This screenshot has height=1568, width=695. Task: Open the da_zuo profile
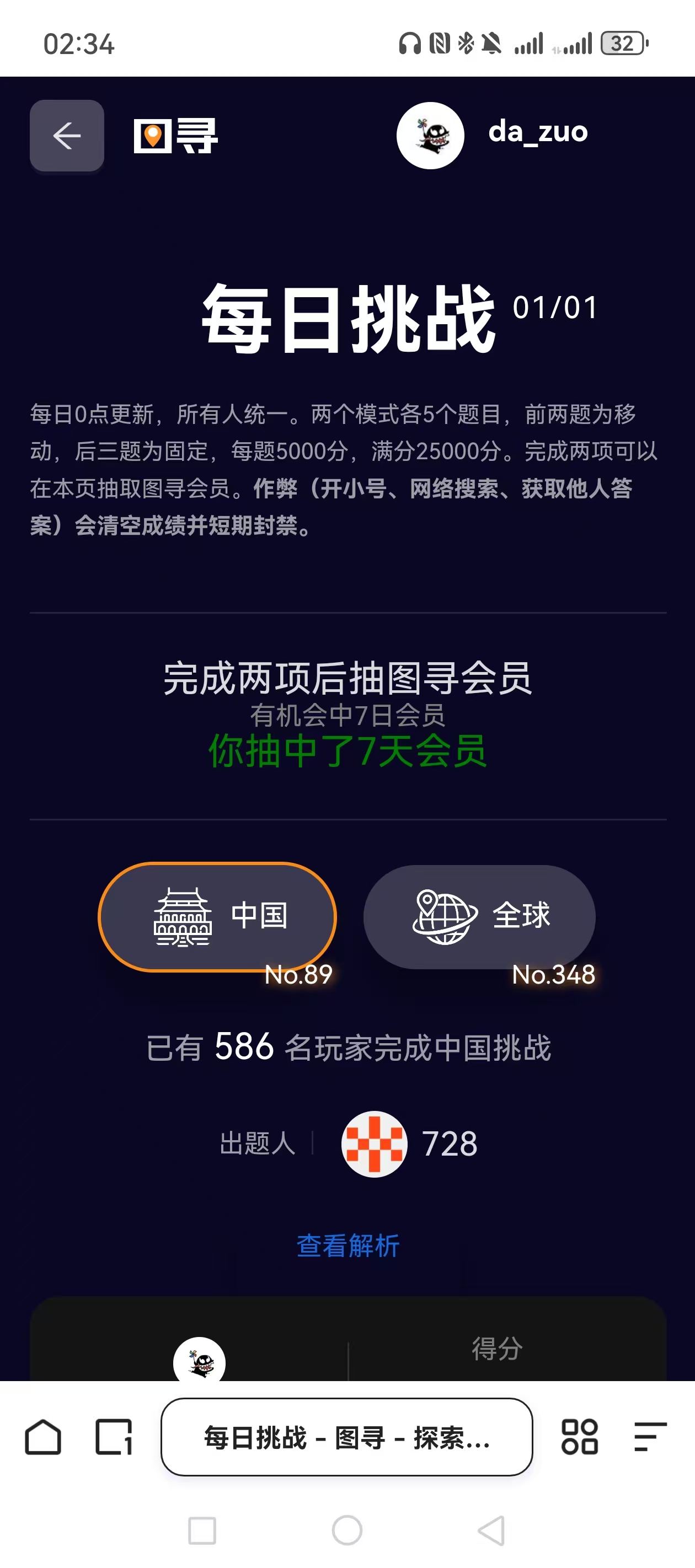click(492, 135)
